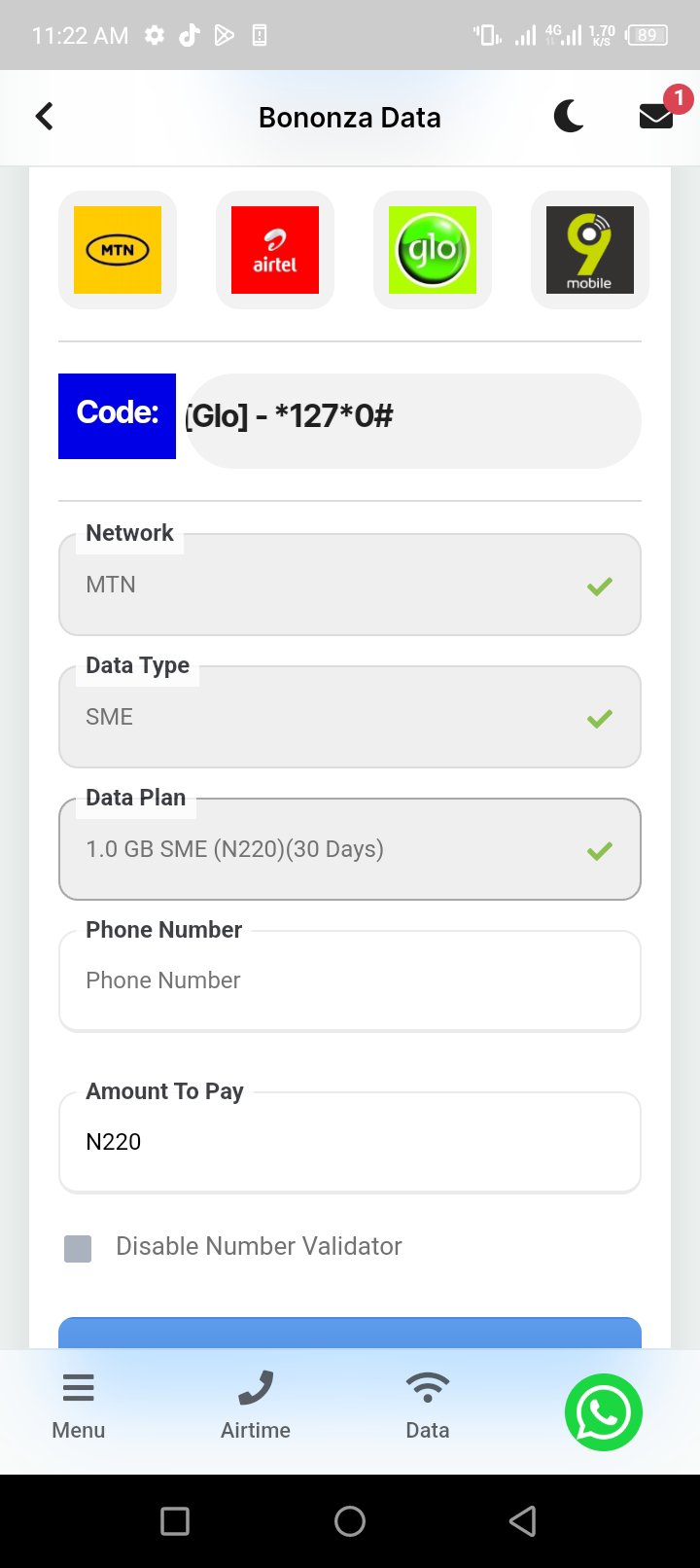Check the green tick beside MTN network
The width and height of the screenshot is (700, 1568).
(600, 585)
